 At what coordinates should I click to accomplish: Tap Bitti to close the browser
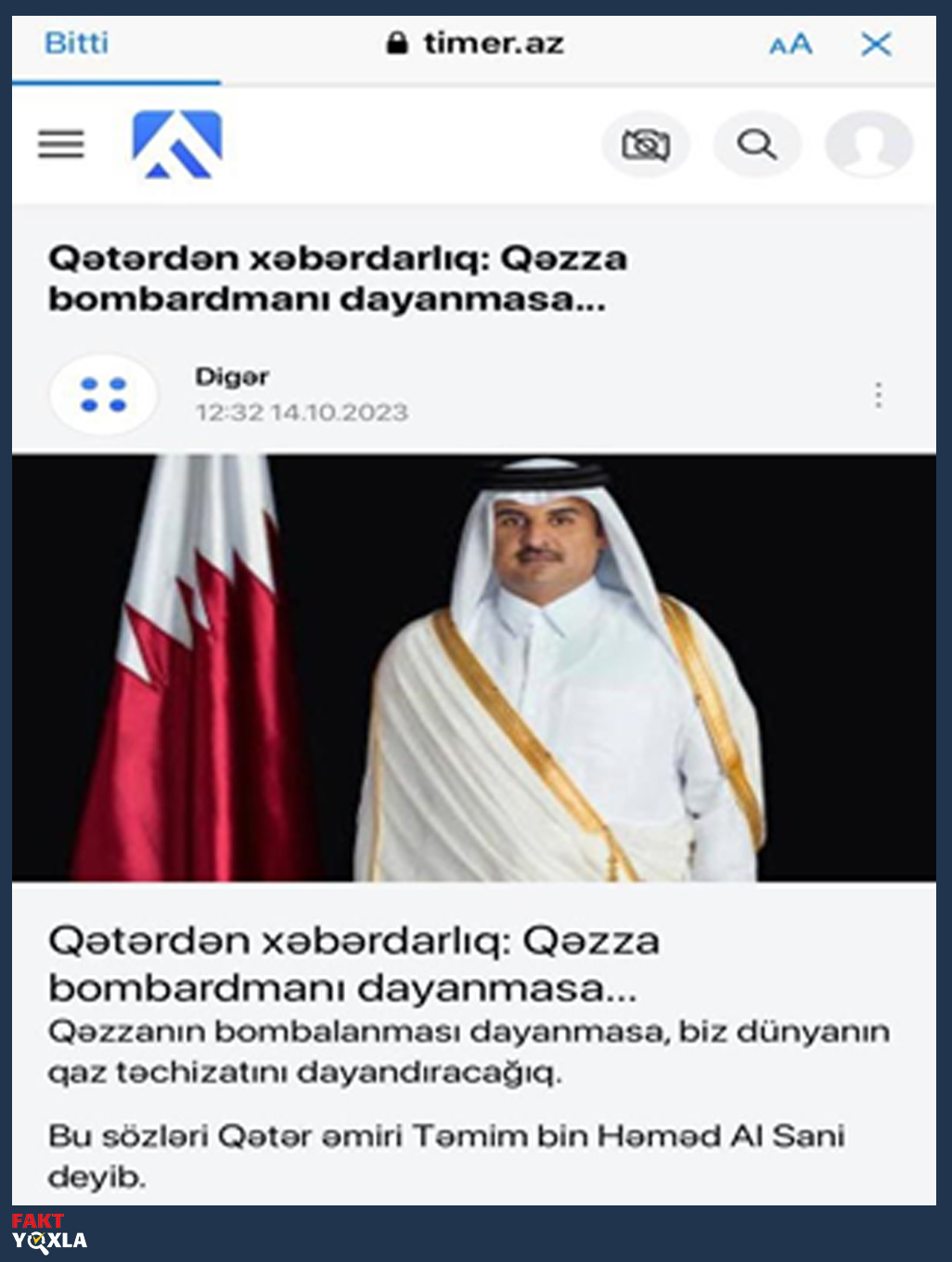point(76,43)
